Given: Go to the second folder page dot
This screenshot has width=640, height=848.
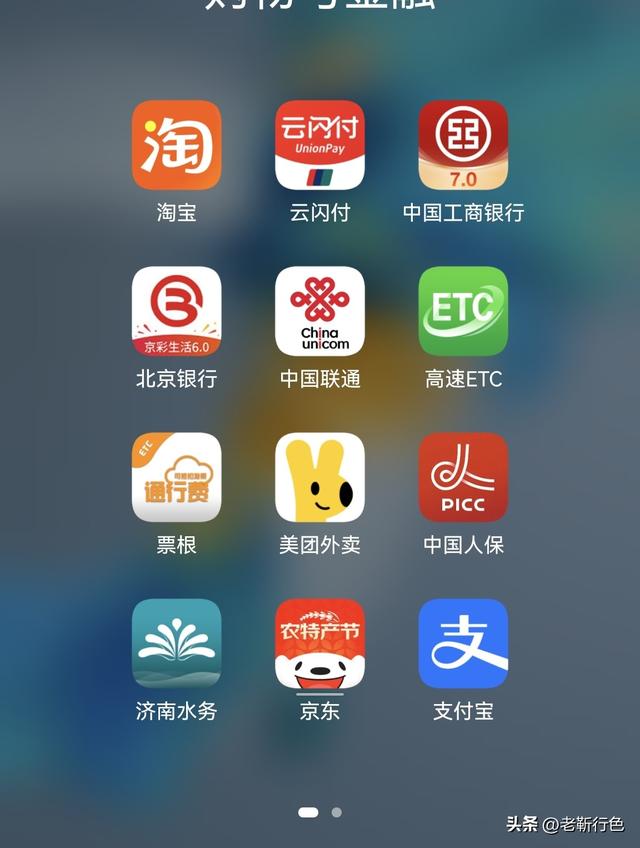Looking at the screenshot, I should [337, 812].
